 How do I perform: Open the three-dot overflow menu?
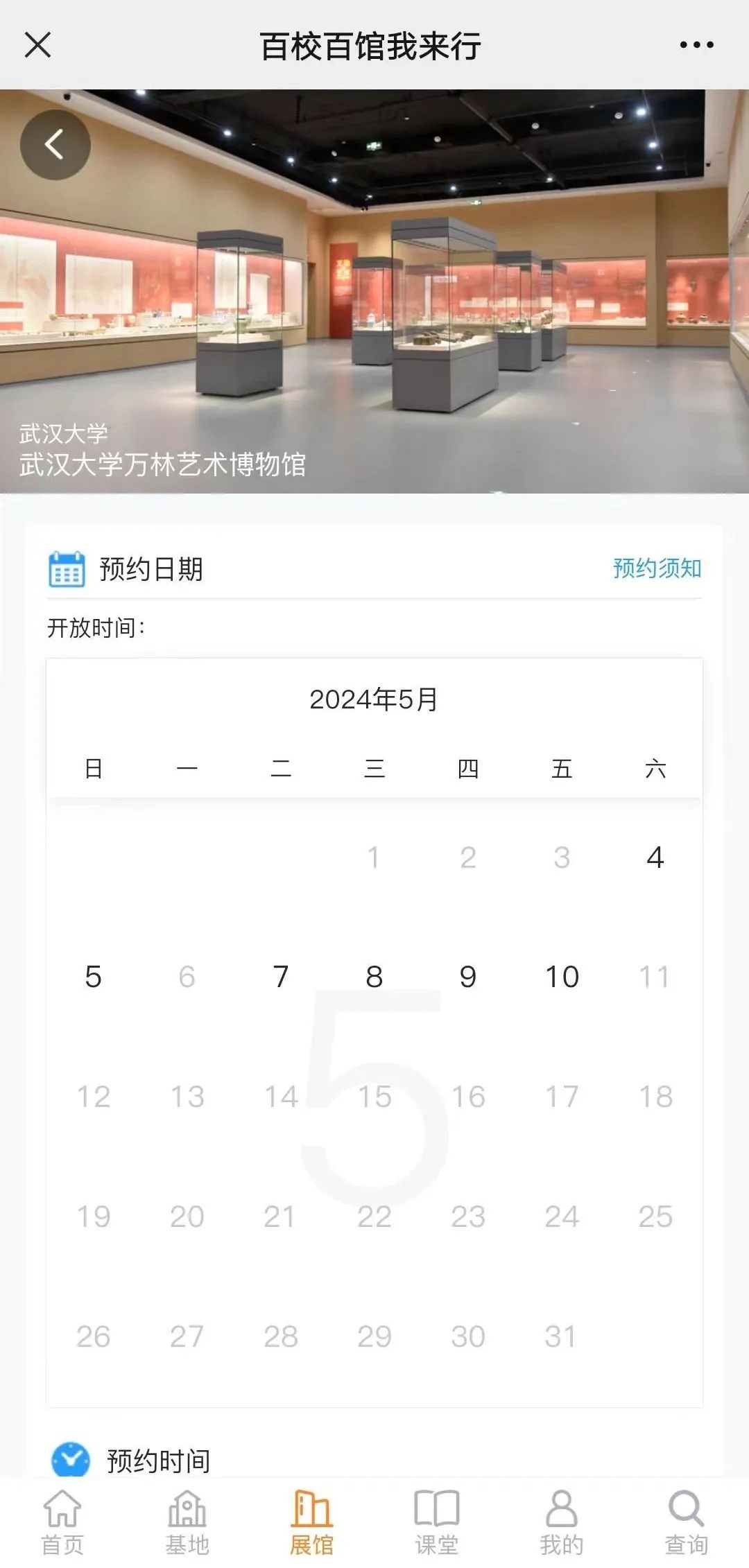[x=696, y=45]
